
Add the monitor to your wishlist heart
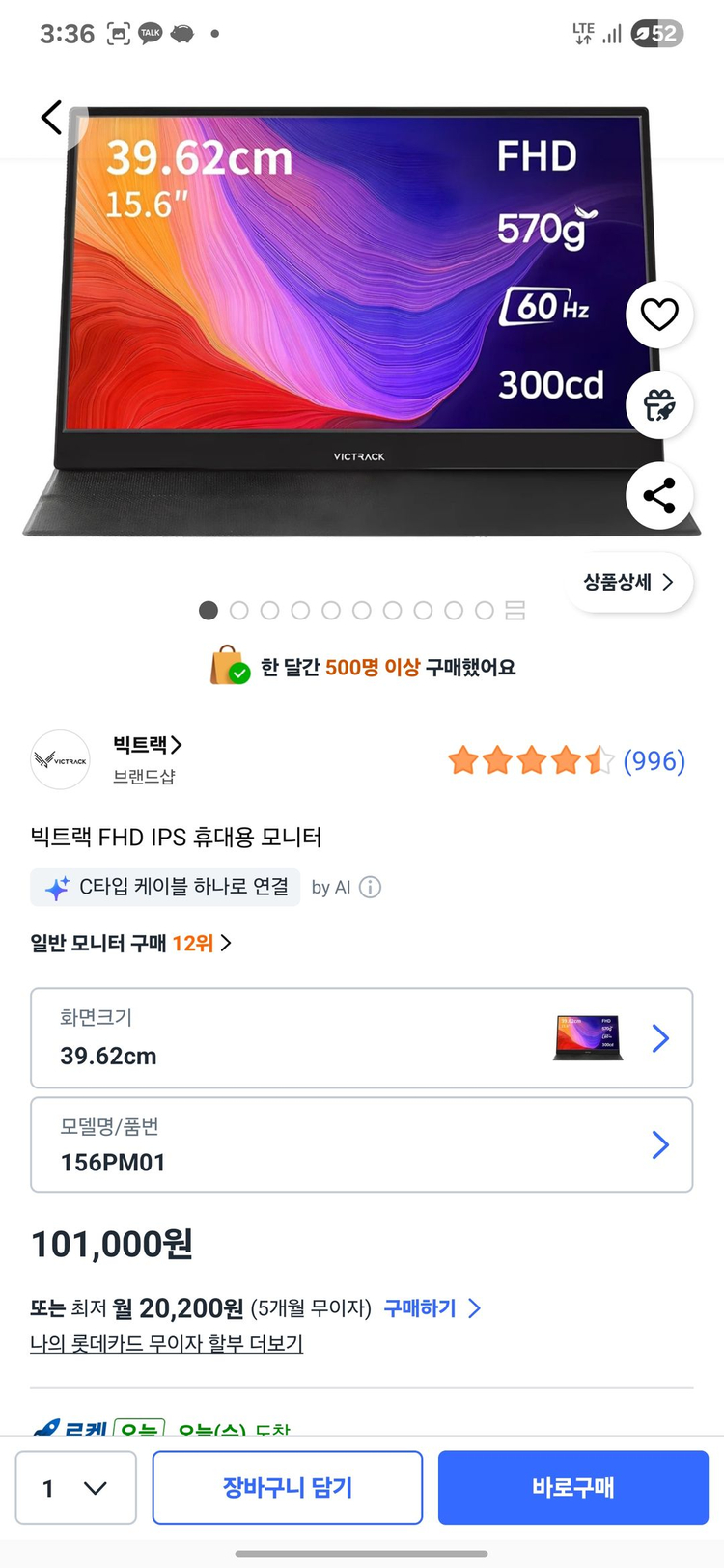click(x=659, y=315)
